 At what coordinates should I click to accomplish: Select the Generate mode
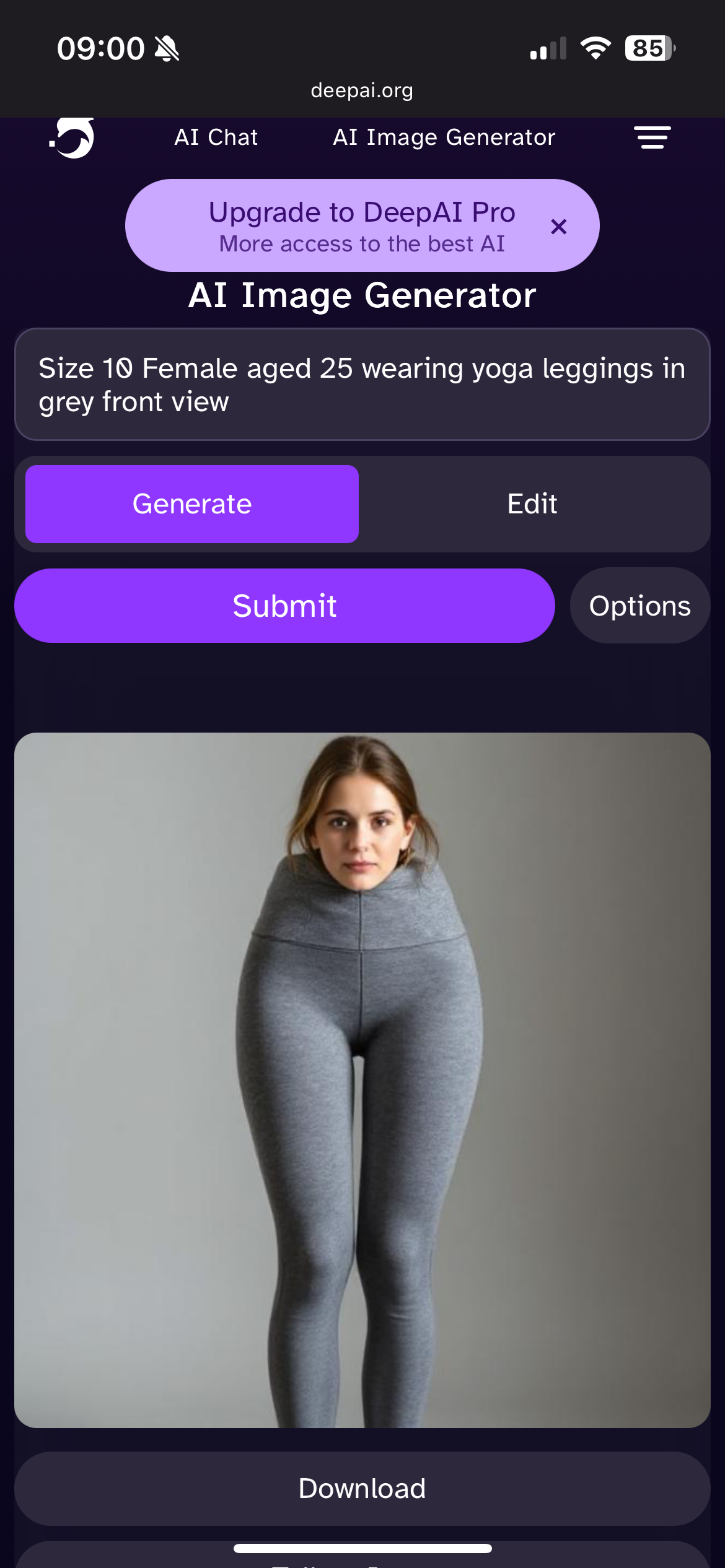(x=192, y=504)
